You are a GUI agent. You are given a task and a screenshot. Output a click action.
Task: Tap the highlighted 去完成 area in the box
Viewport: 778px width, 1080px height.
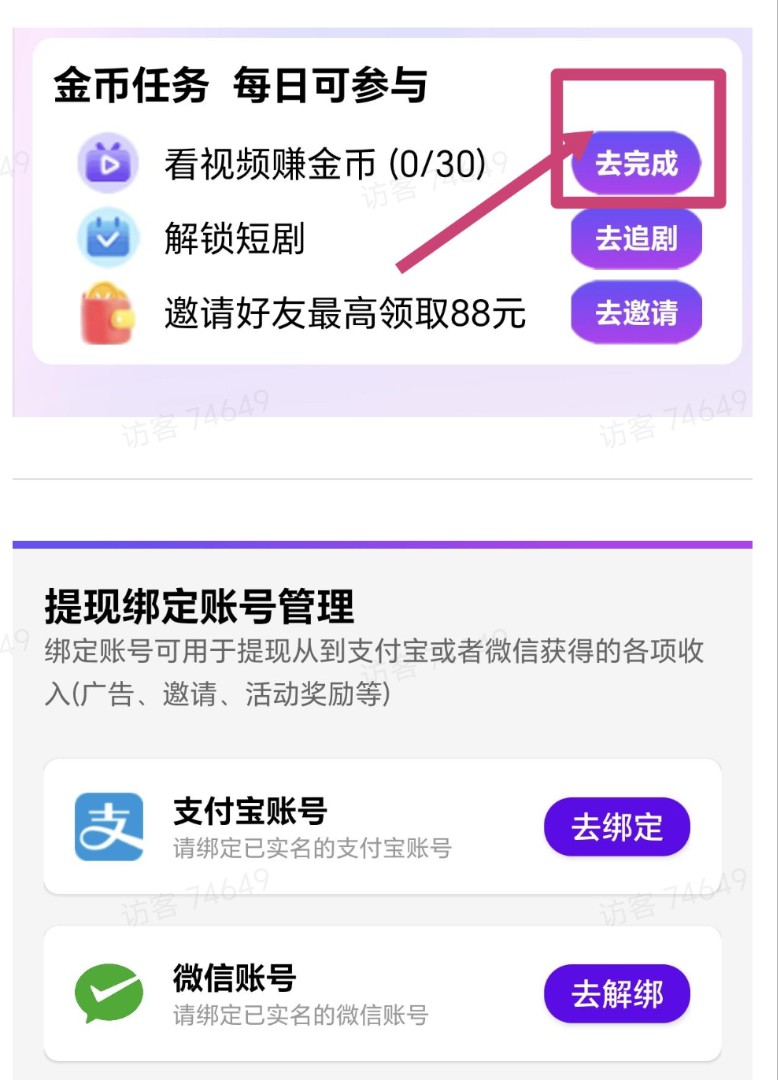click(639, 163)
